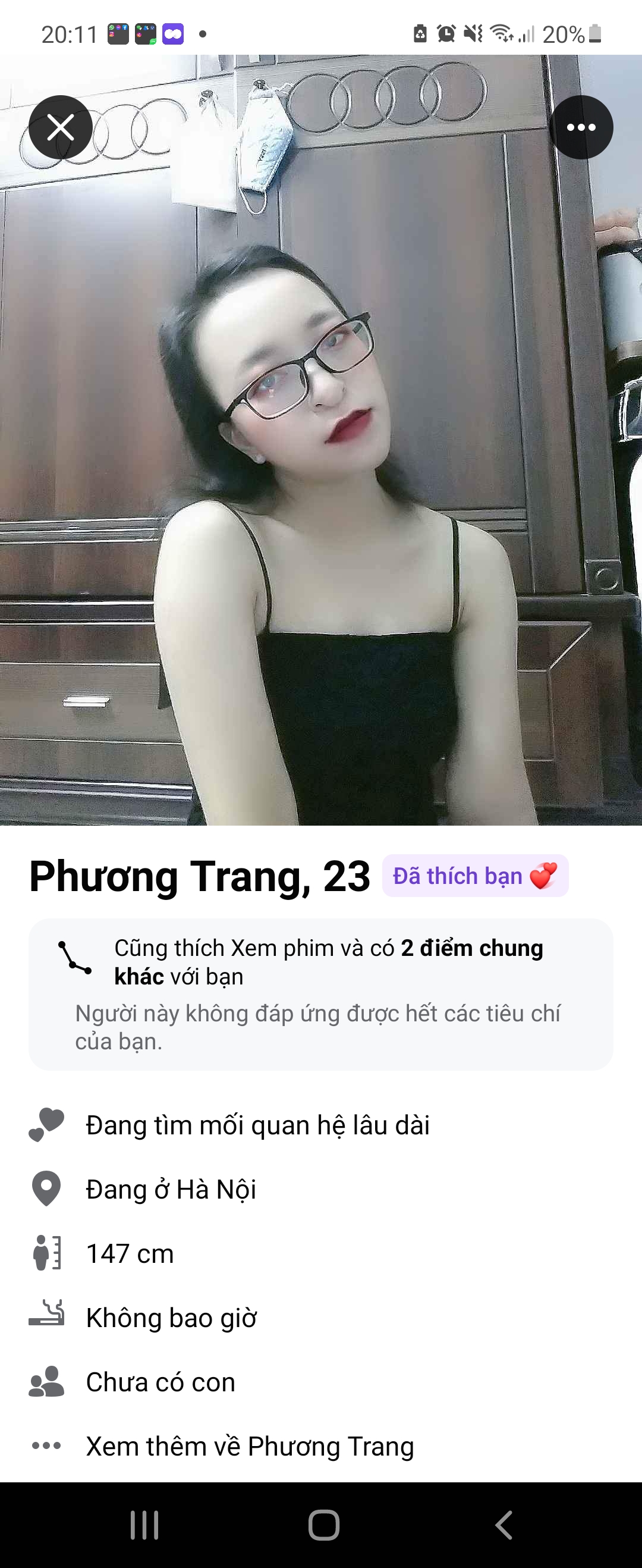Close this dating profile
Image resolution: width=642 pixels, height=1568 pixels.
[x=60, y=127]
